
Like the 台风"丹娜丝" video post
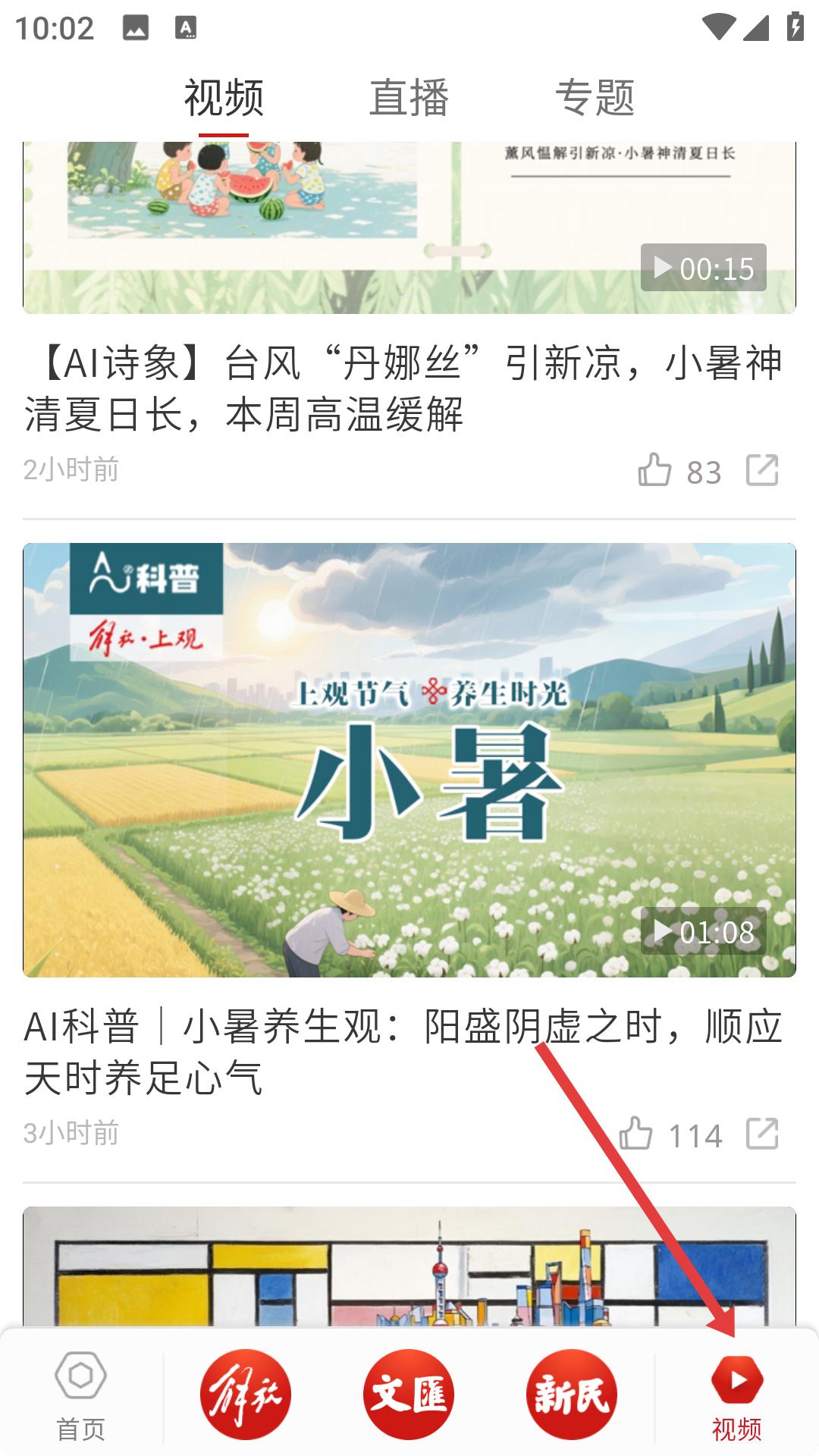(x=655, y=470)
